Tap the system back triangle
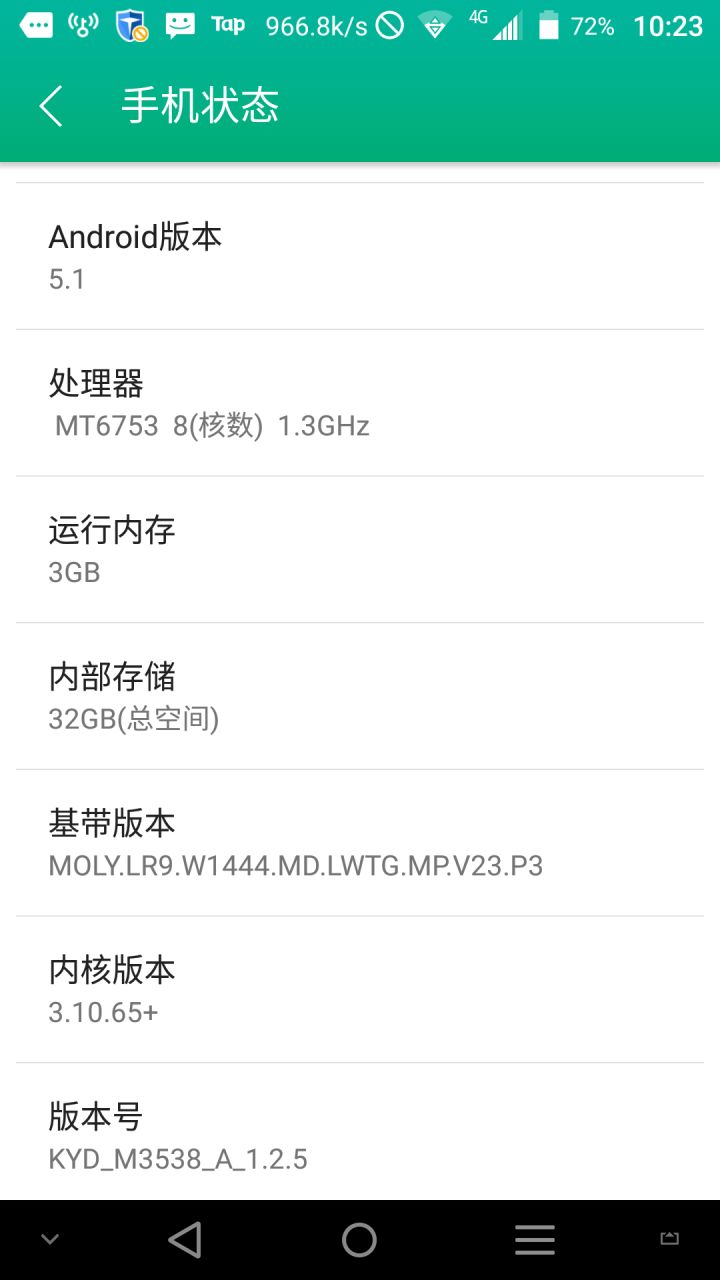 tap(185, 1240)
